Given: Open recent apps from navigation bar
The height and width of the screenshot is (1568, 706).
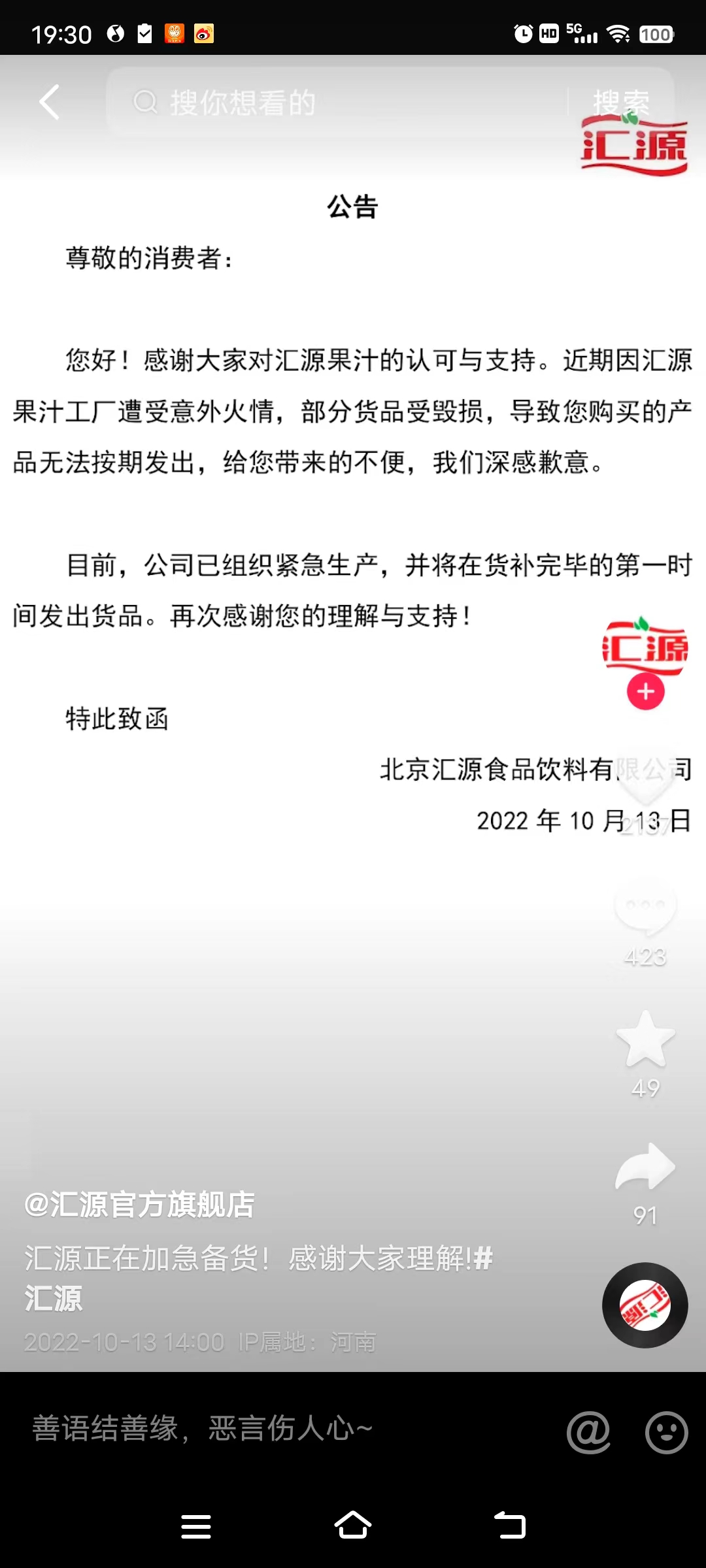Looking at the screenshot, I should point(195,1526).
